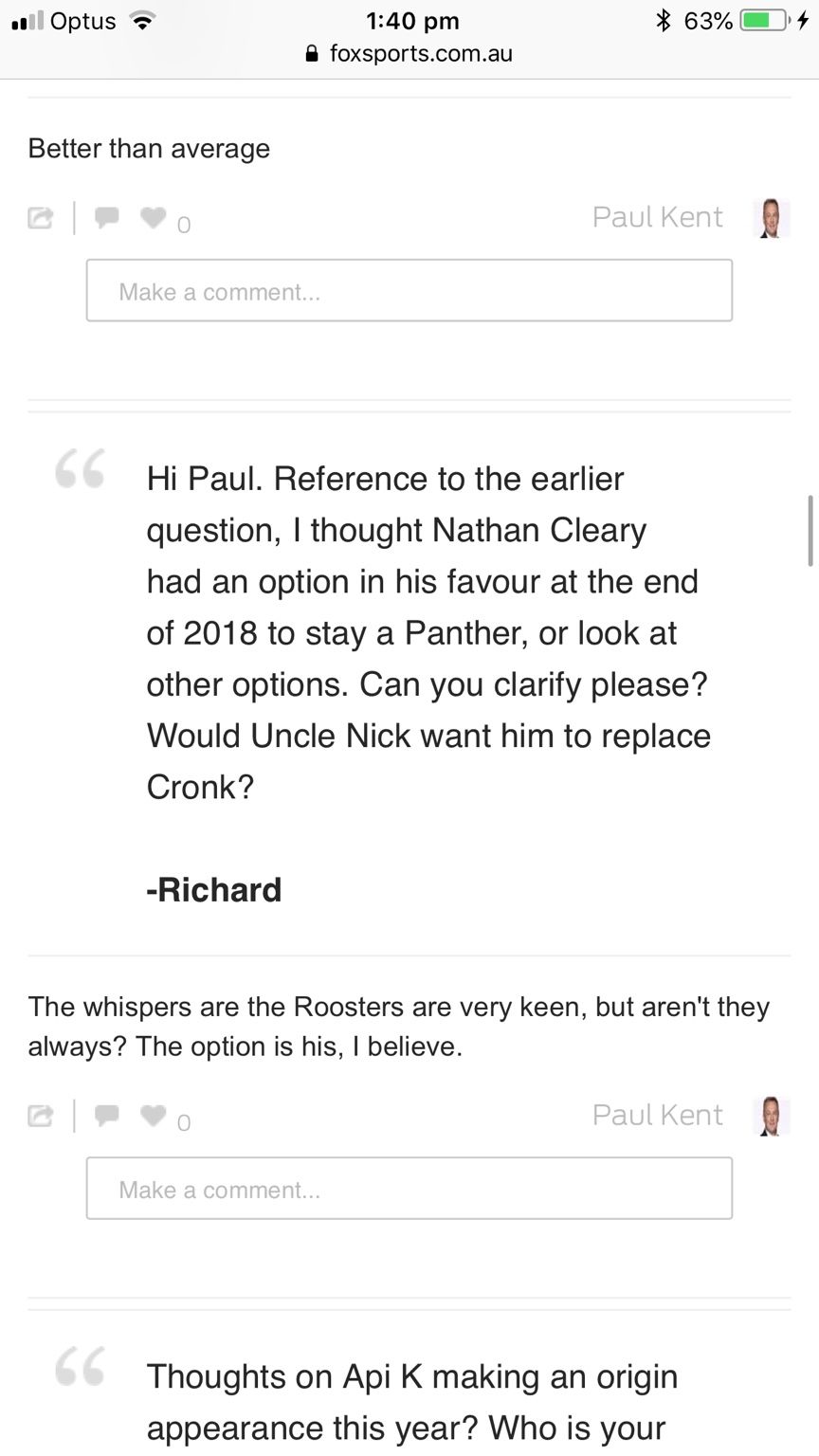Share the "Better than average" reply
The image size is (819, 1456).
click(x=41, y=218)
